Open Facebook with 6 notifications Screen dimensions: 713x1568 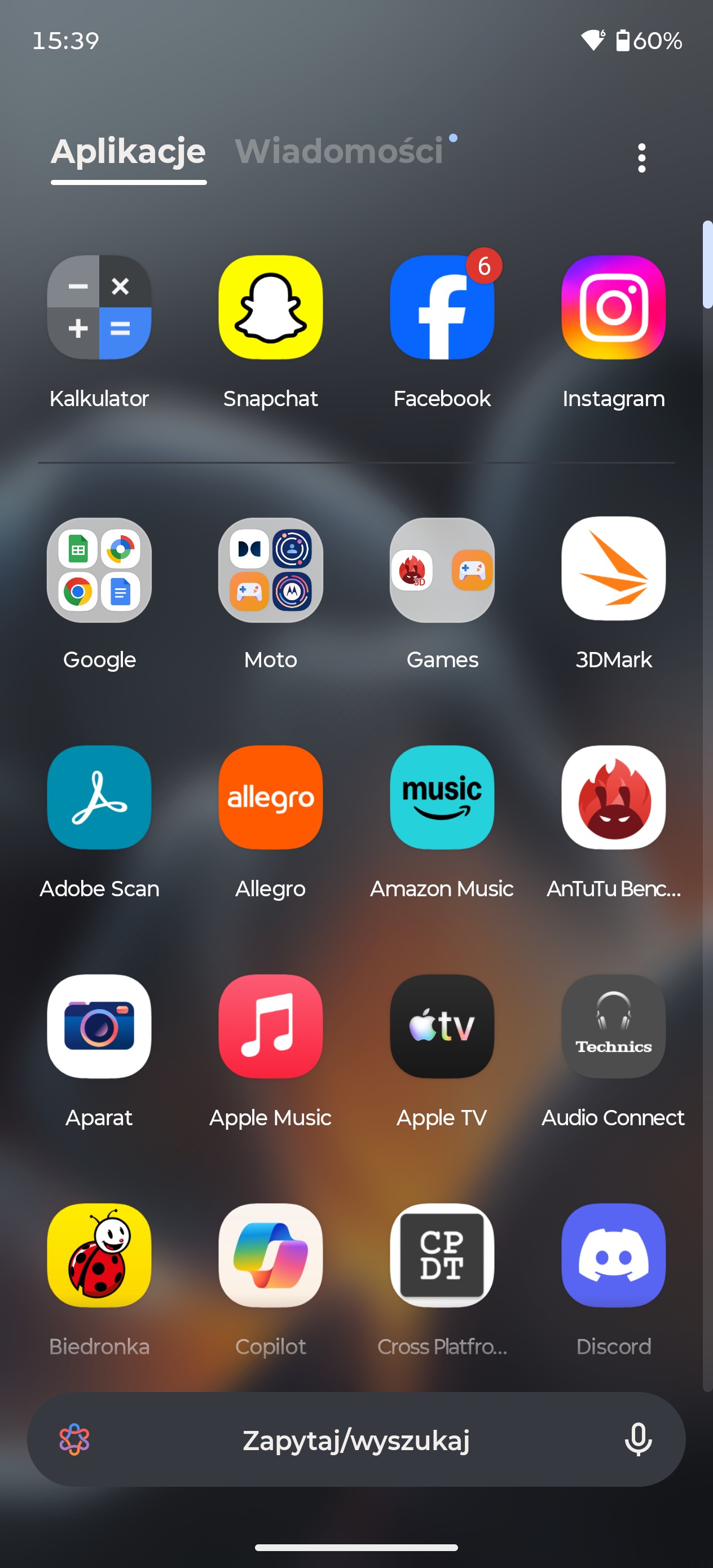point(442,307)
